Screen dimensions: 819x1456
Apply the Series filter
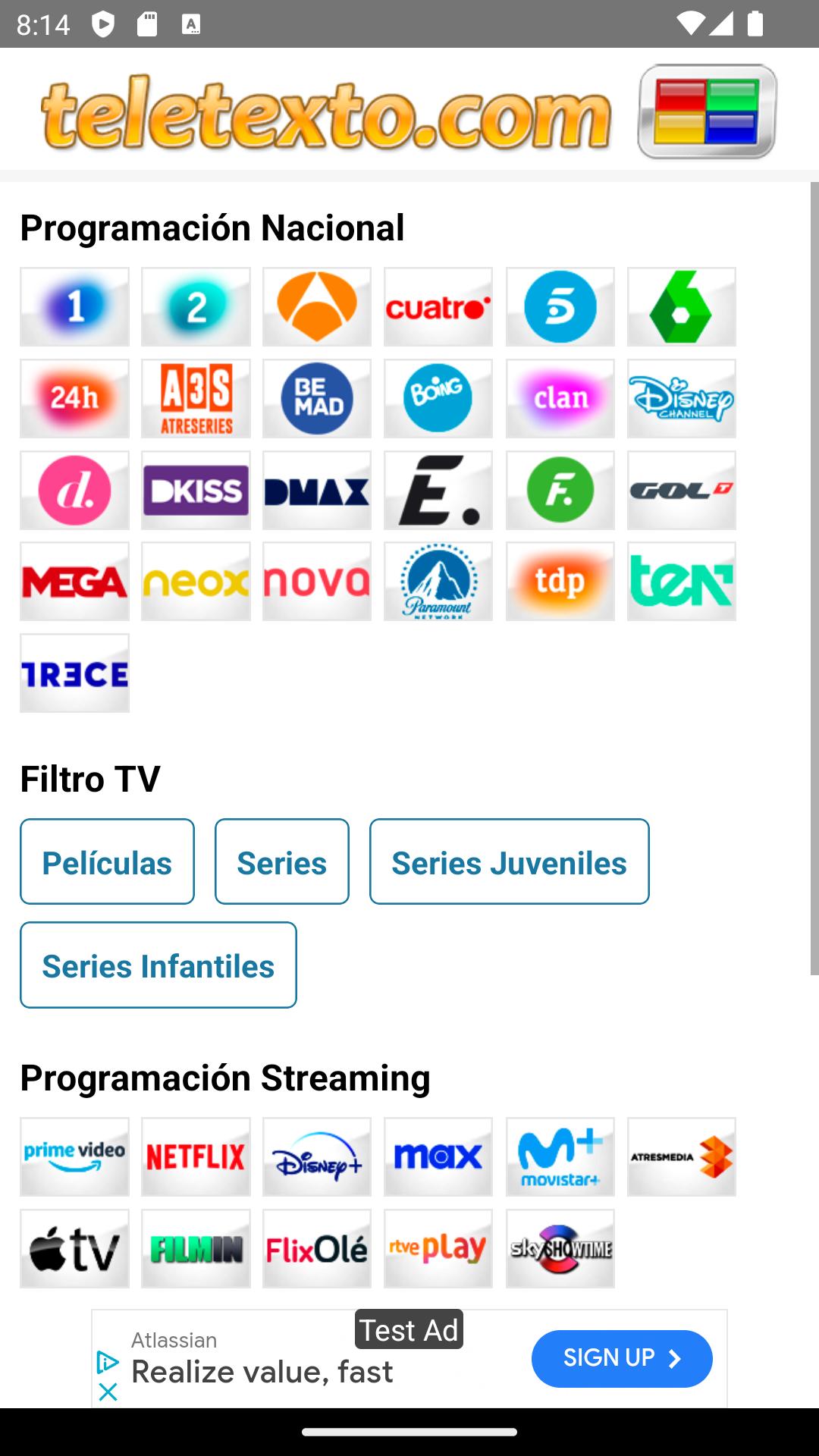282,861
